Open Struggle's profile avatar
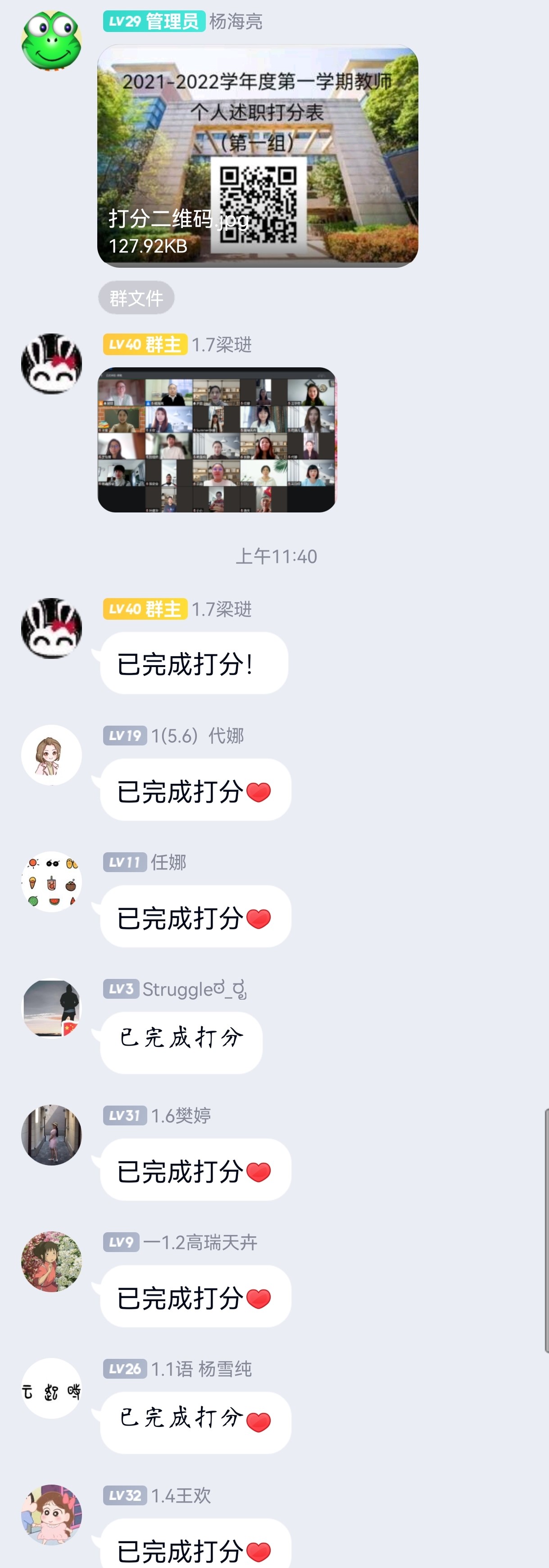Image resolution: width=549 pixels, height=1568 pixels. click(x=52, y=1008)
